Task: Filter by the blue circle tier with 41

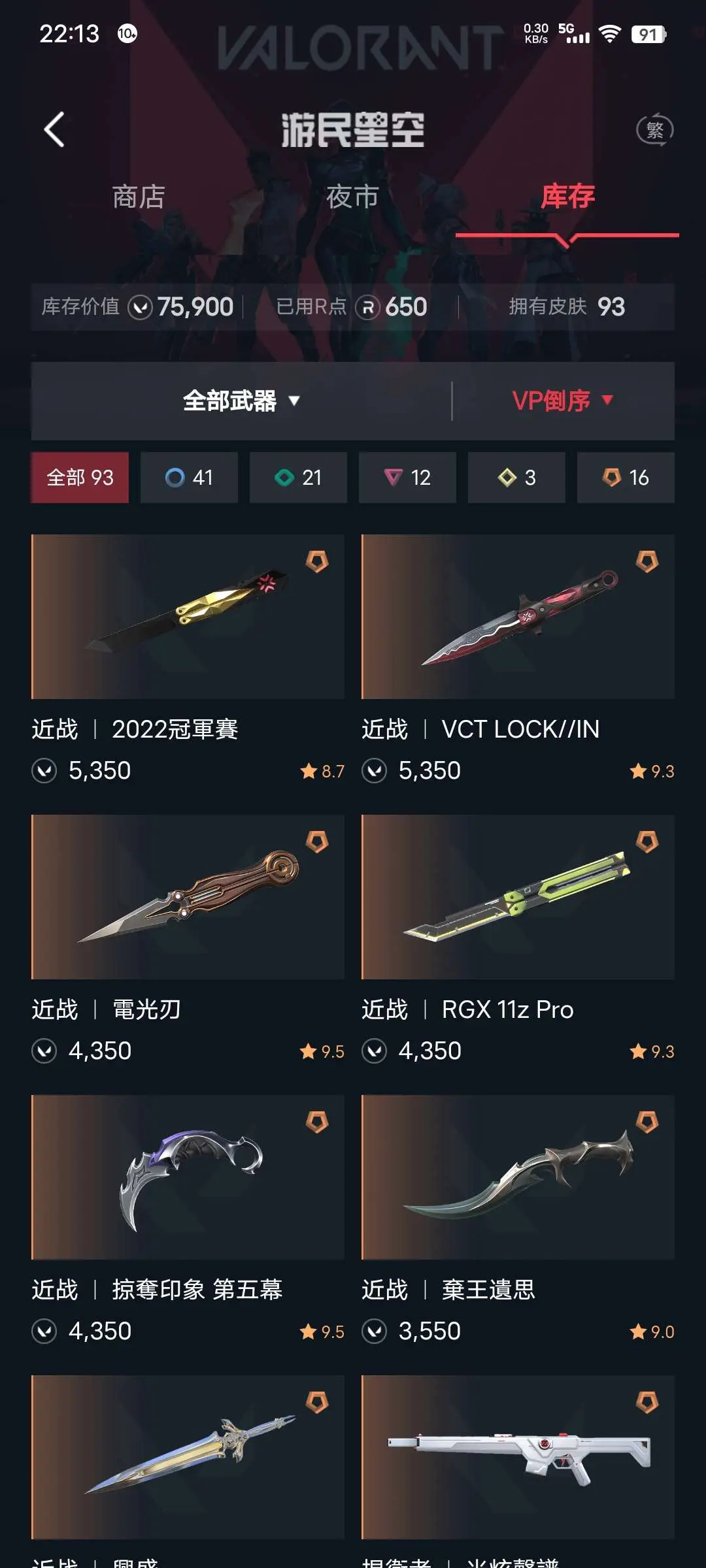Action: click(x=189, y=478)
